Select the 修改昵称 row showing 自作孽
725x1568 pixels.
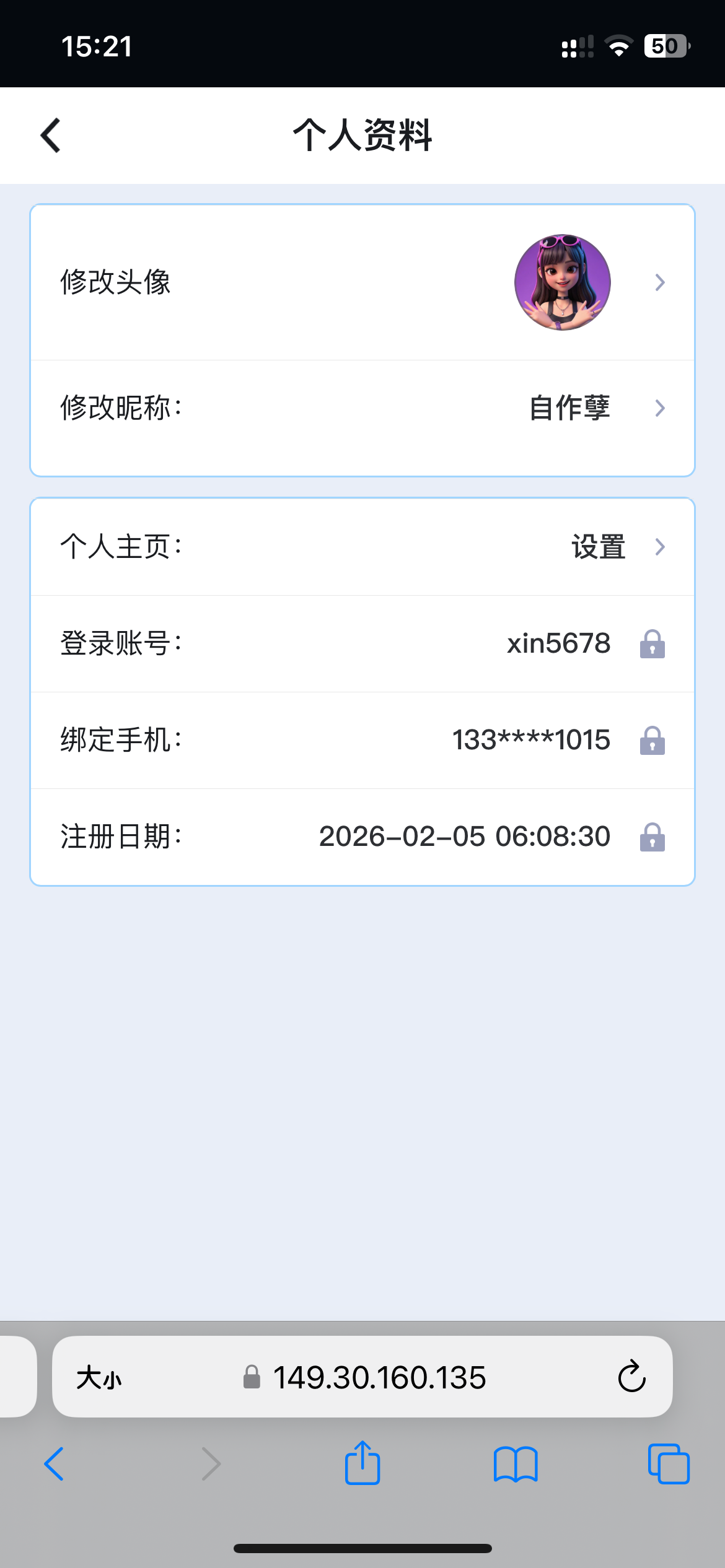point(362,407)
